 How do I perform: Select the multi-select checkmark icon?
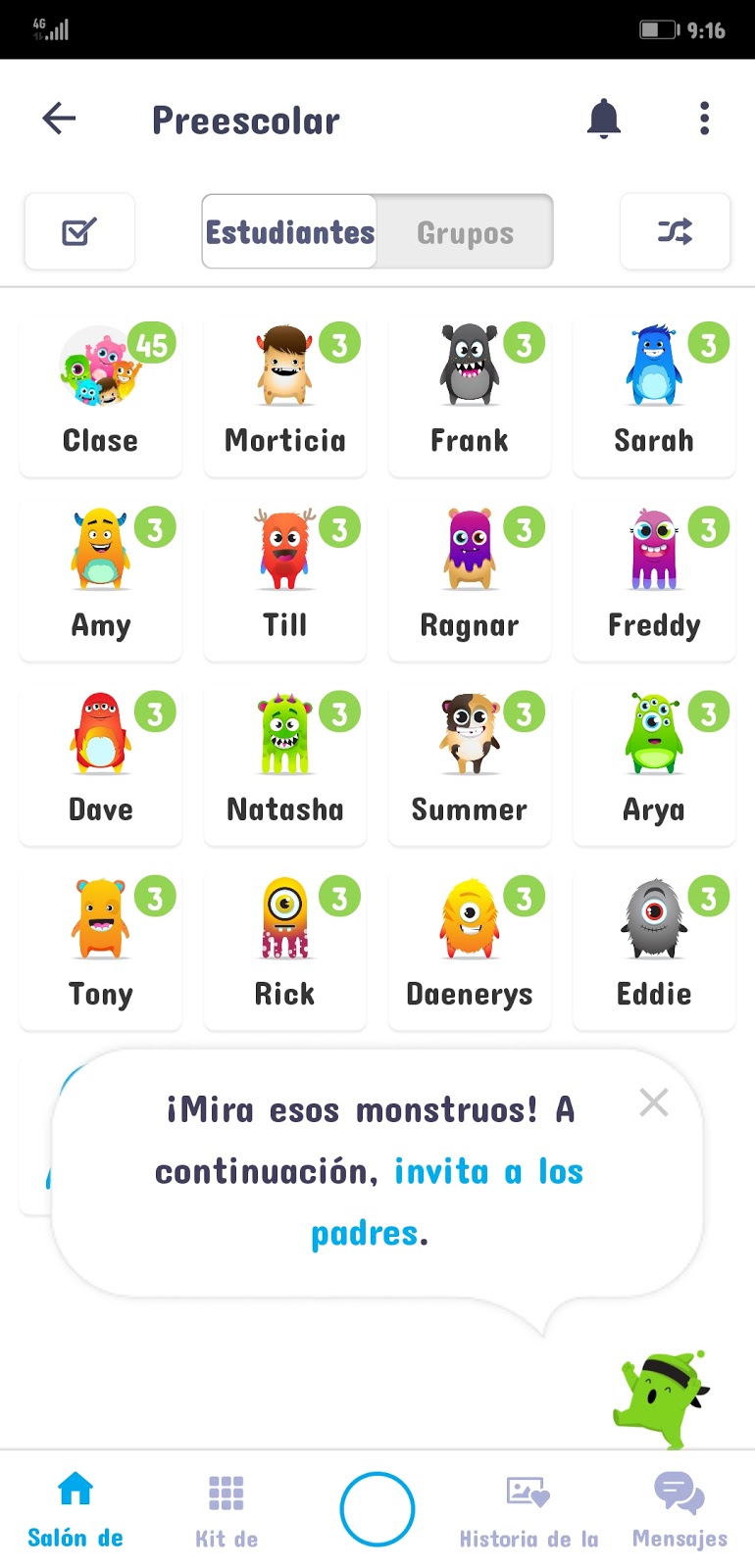pos(79,231)
